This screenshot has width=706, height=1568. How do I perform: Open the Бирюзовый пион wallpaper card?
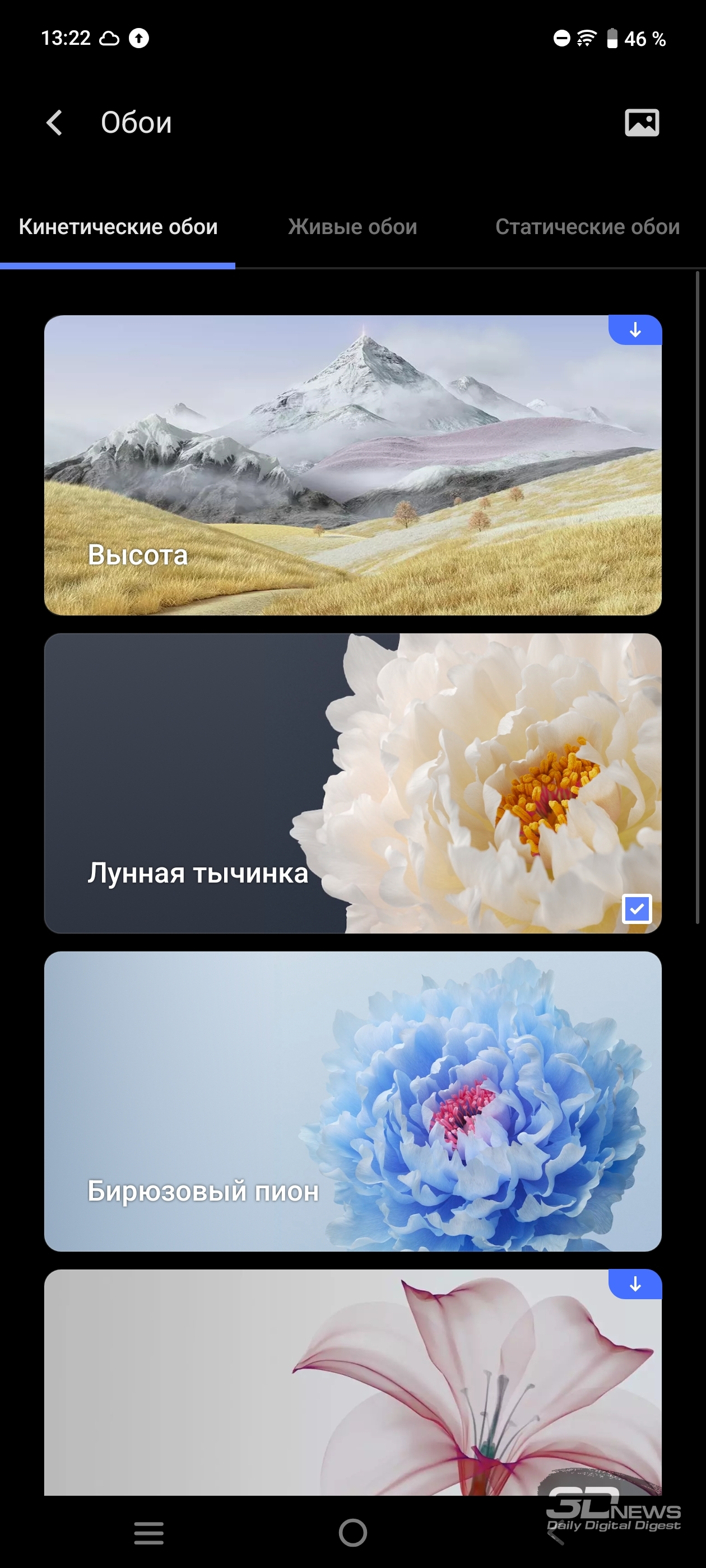click(x=352, y=1102)
